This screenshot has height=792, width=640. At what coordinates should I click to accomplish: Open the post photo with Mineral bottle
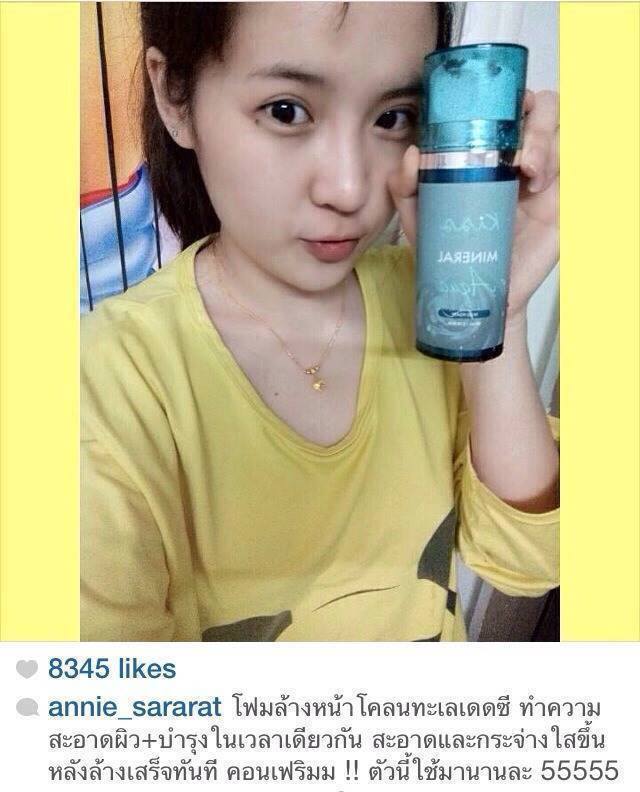(320, 320)
